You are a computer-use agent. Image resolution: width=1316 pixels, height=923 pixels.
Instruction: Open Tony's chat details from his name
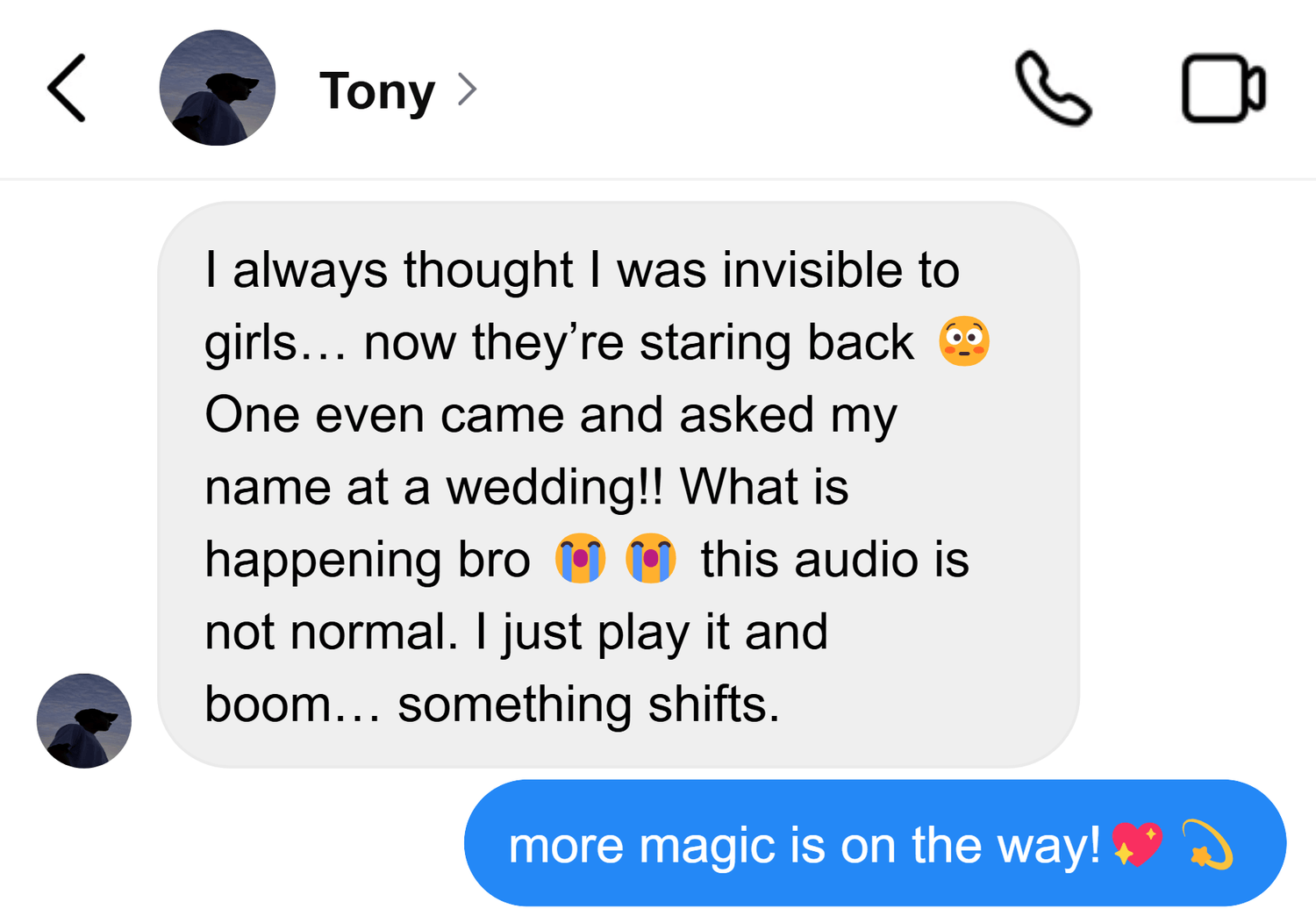(x=379, y=90)
